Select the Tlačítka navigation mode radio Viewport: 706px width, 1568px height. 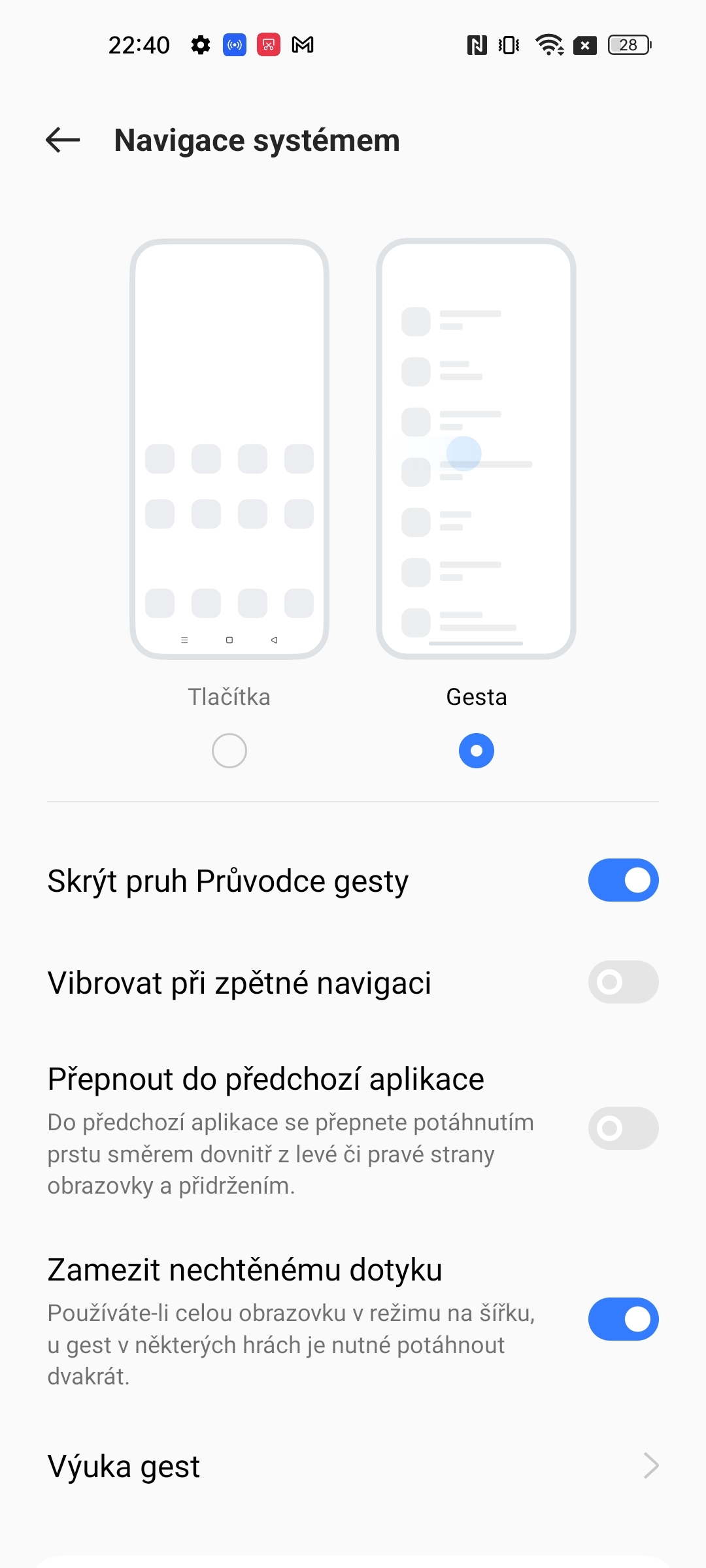(229, 750)
